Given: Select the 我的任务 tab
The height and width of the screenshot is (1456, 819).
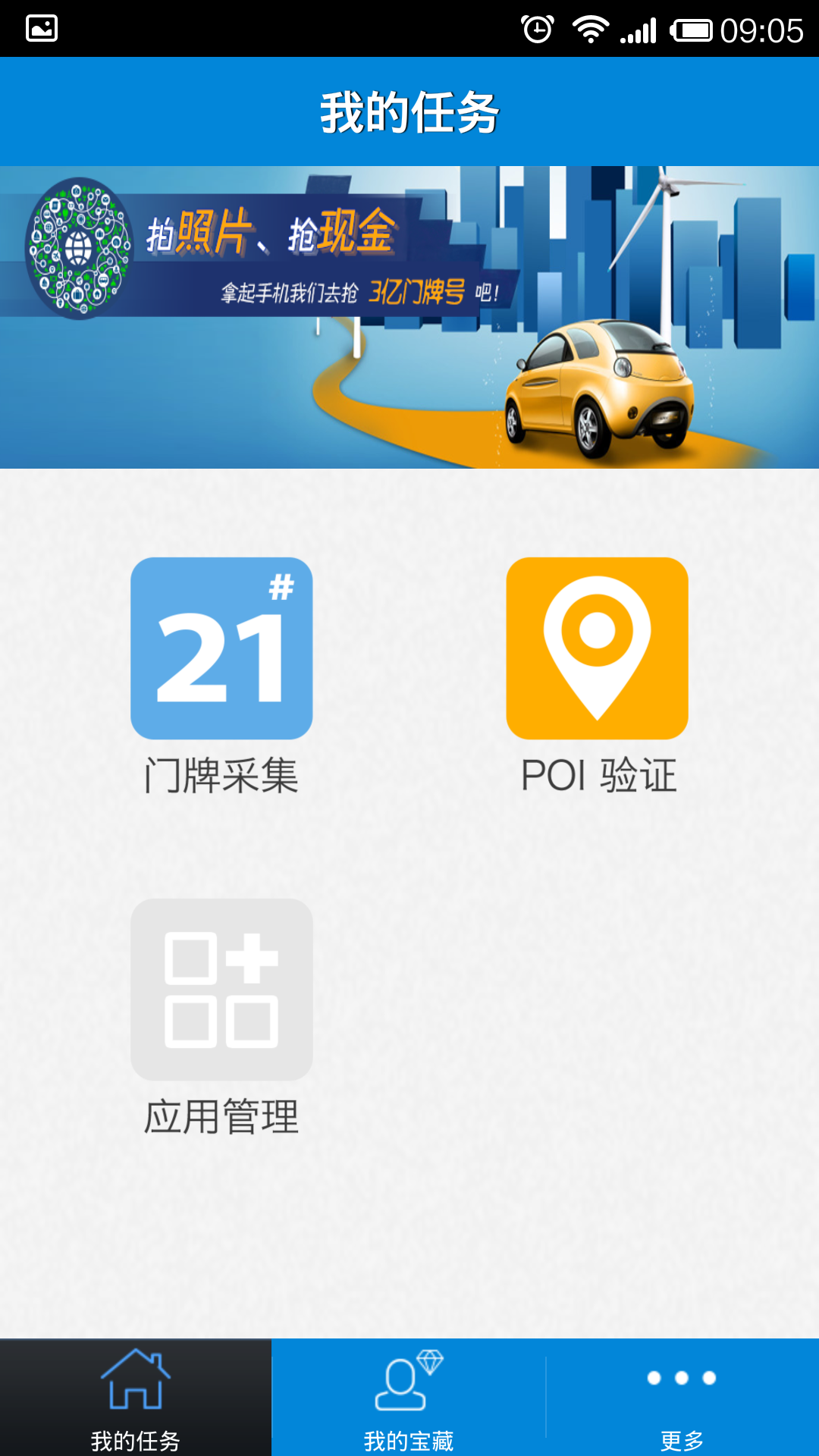Looking at the screenshot, I should tap(136, 1398).
